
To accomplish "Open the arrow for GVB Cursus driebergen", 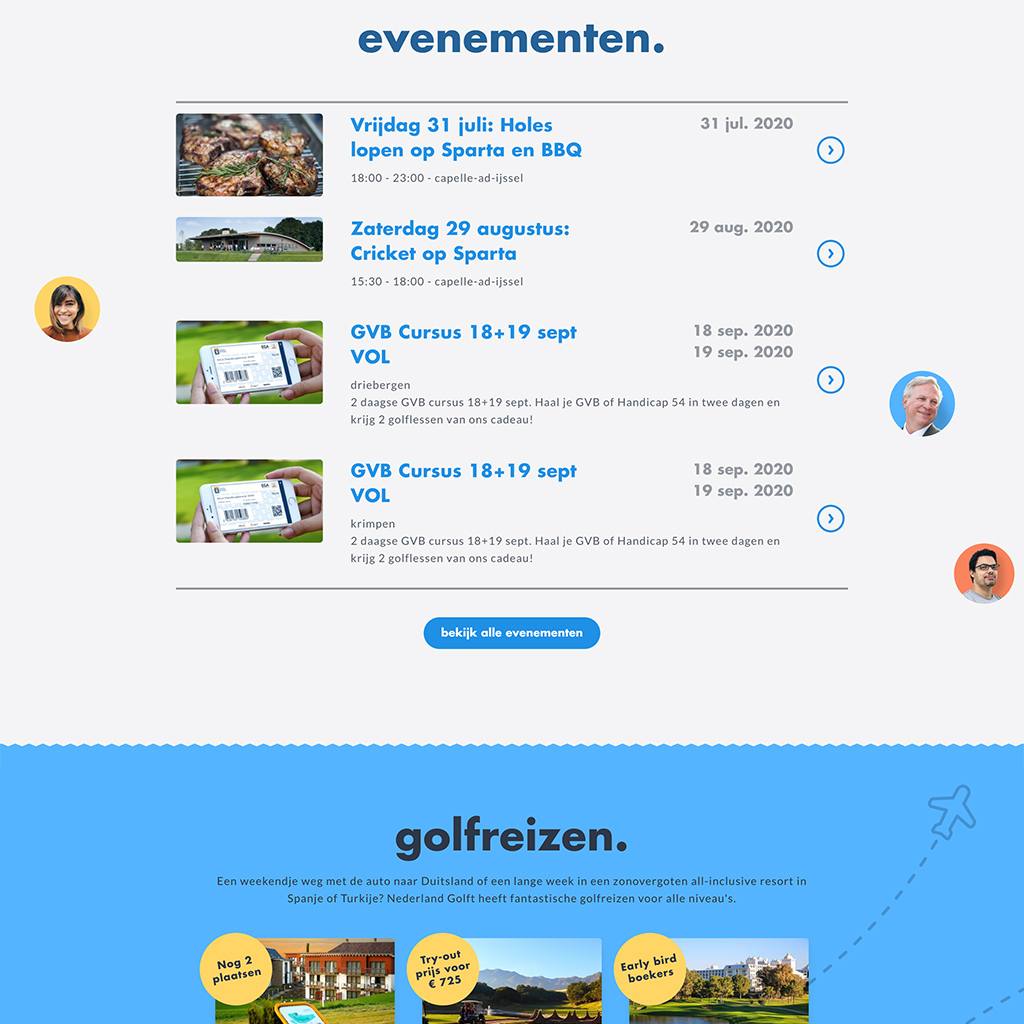I will click(830, 380).
